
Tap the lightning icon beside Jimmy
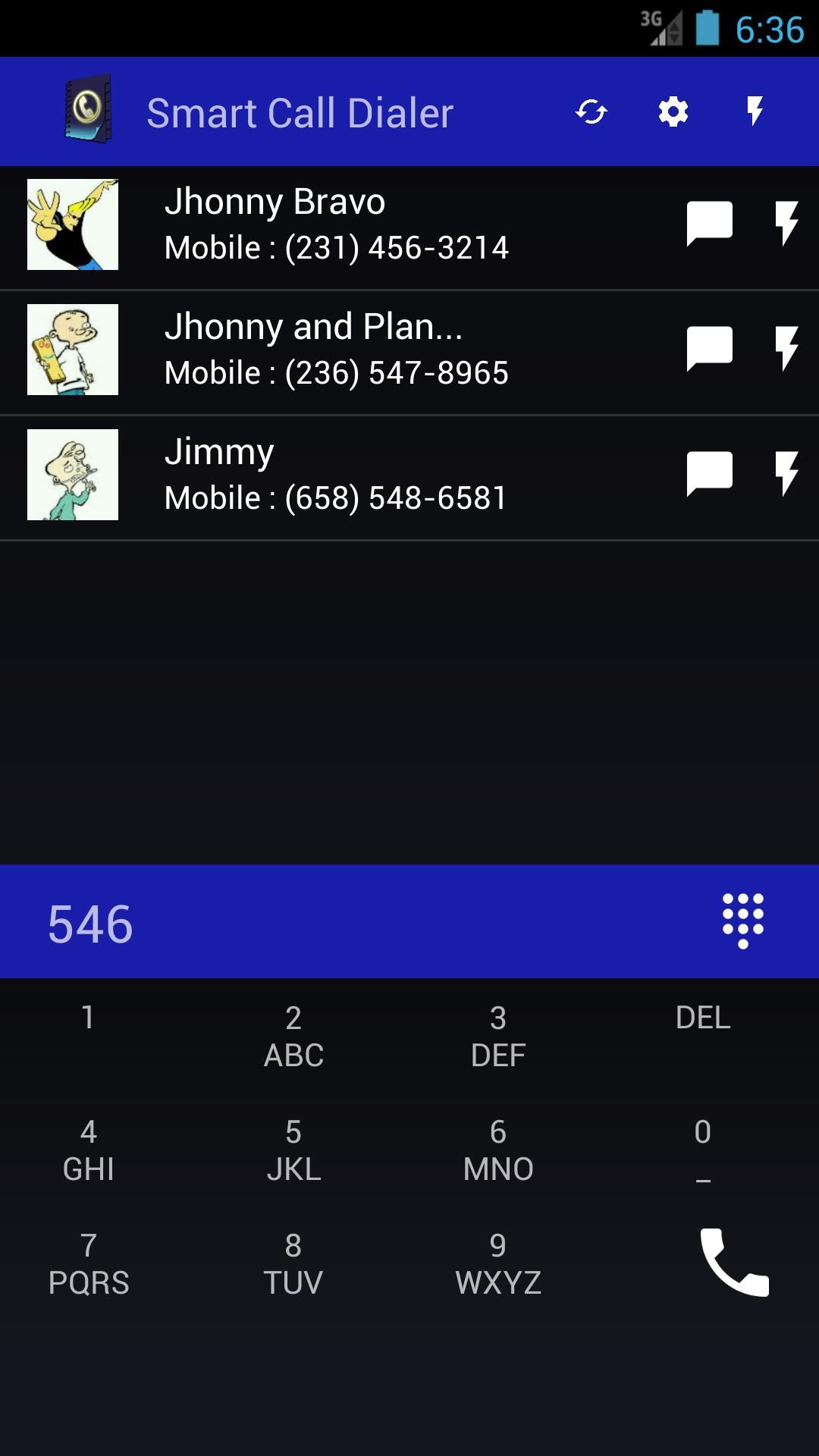(x=786, y=474)
